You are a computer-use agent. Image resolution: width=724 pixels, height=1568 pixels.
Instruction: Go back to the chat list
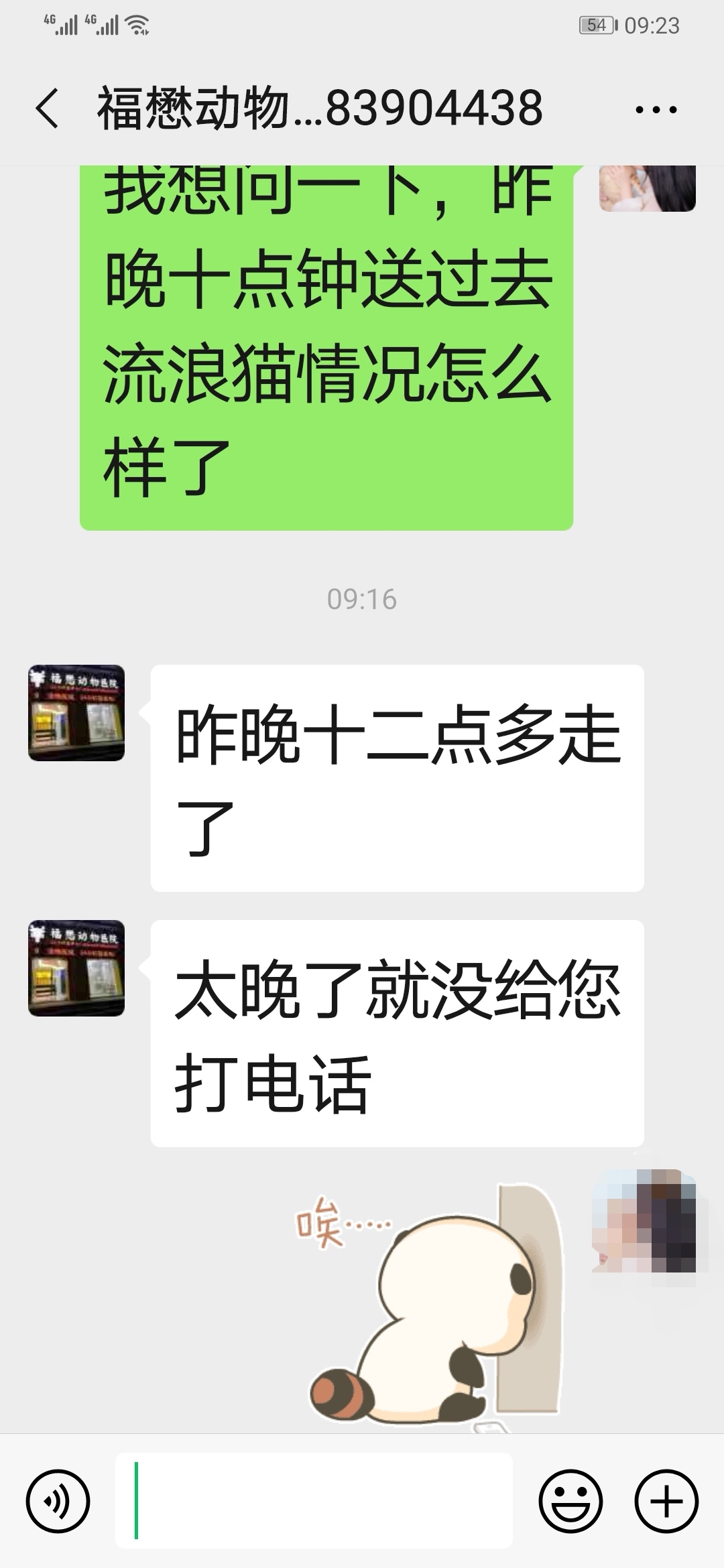pyautogui.click(x=47, y=109)
